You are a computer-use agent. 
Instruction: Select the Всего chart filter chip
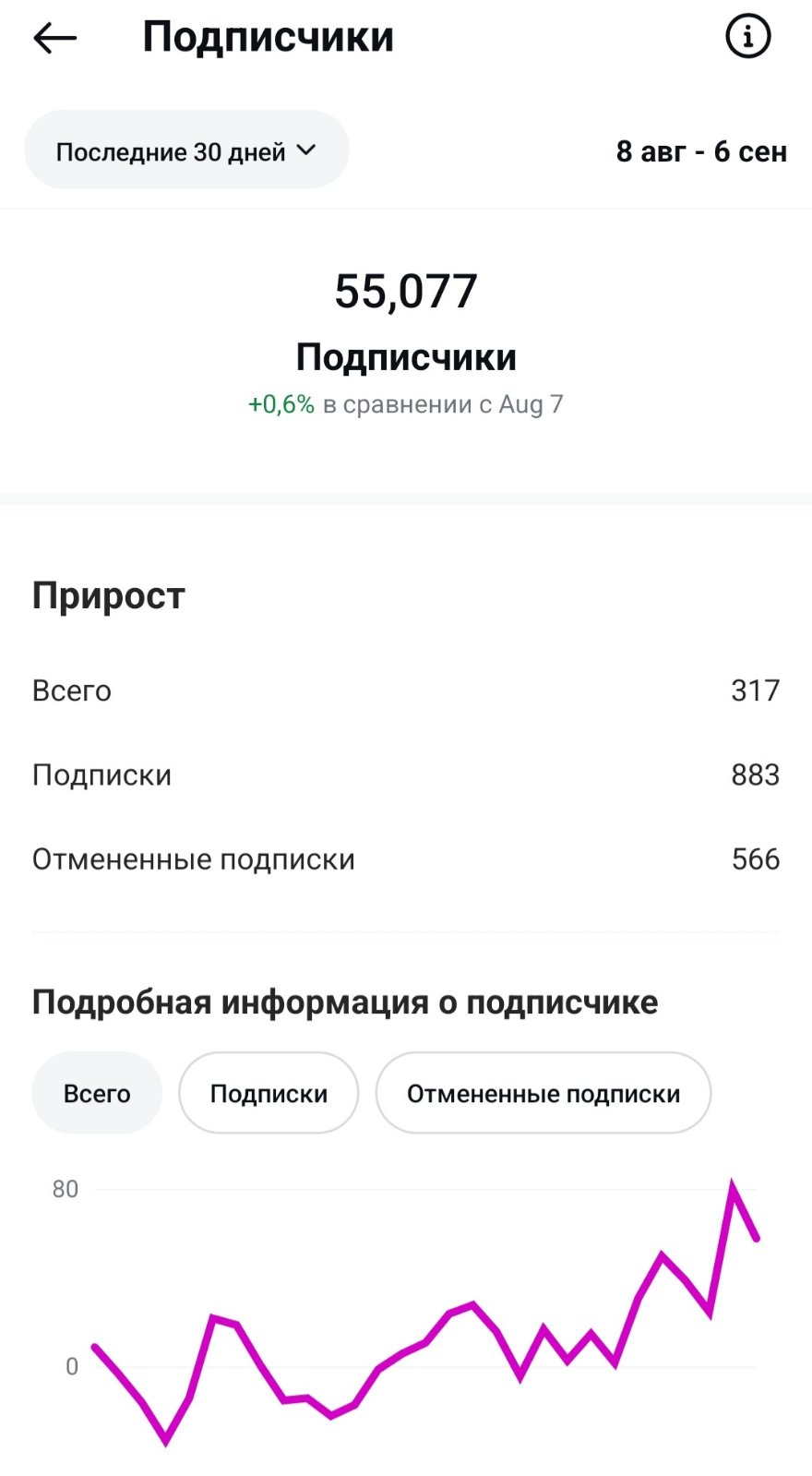coord(97,1093)
